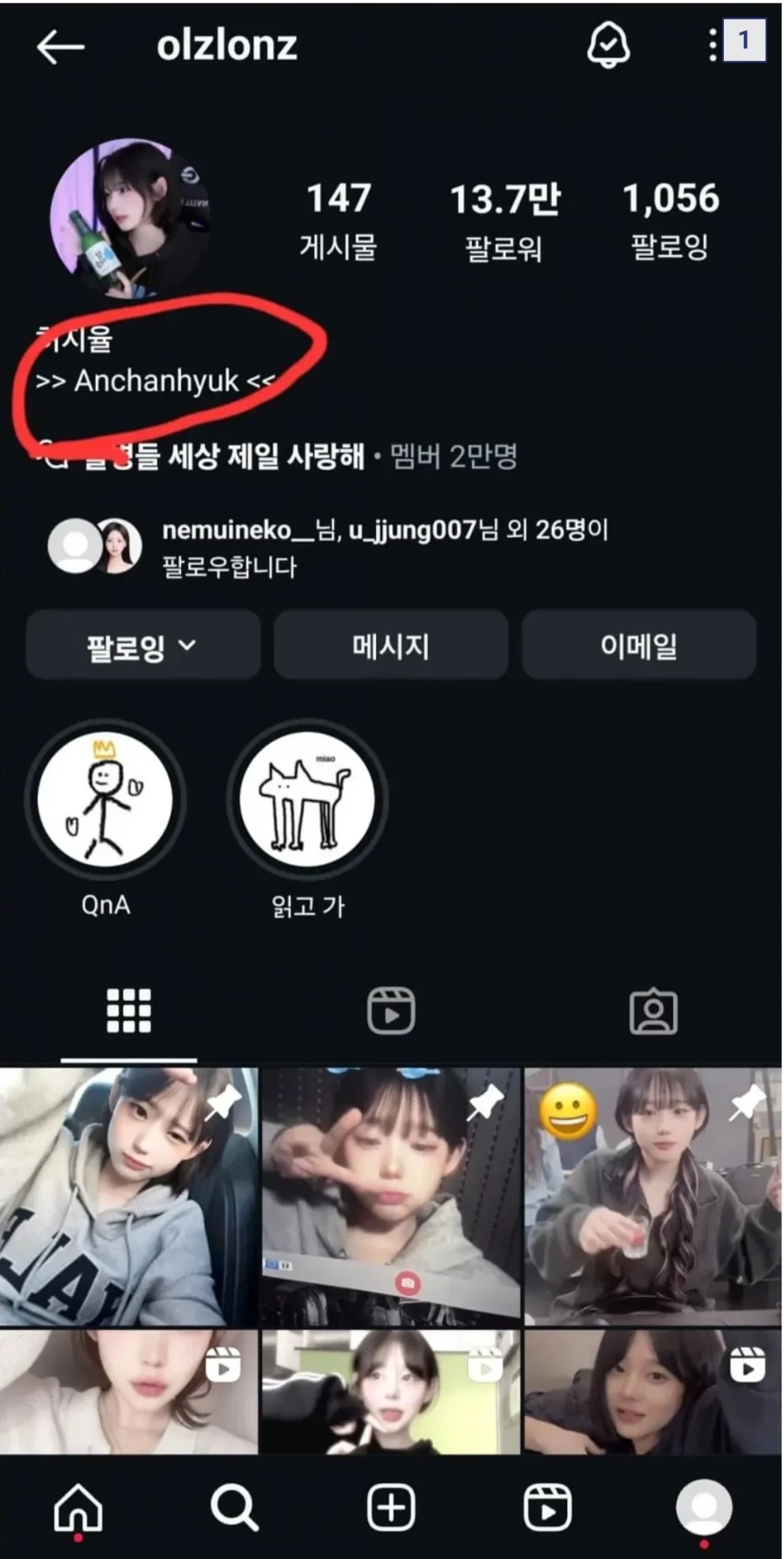Screen dimensions: 784x1559
Task: Tap the 메시지 button
Action: click(x=390, y=646)
